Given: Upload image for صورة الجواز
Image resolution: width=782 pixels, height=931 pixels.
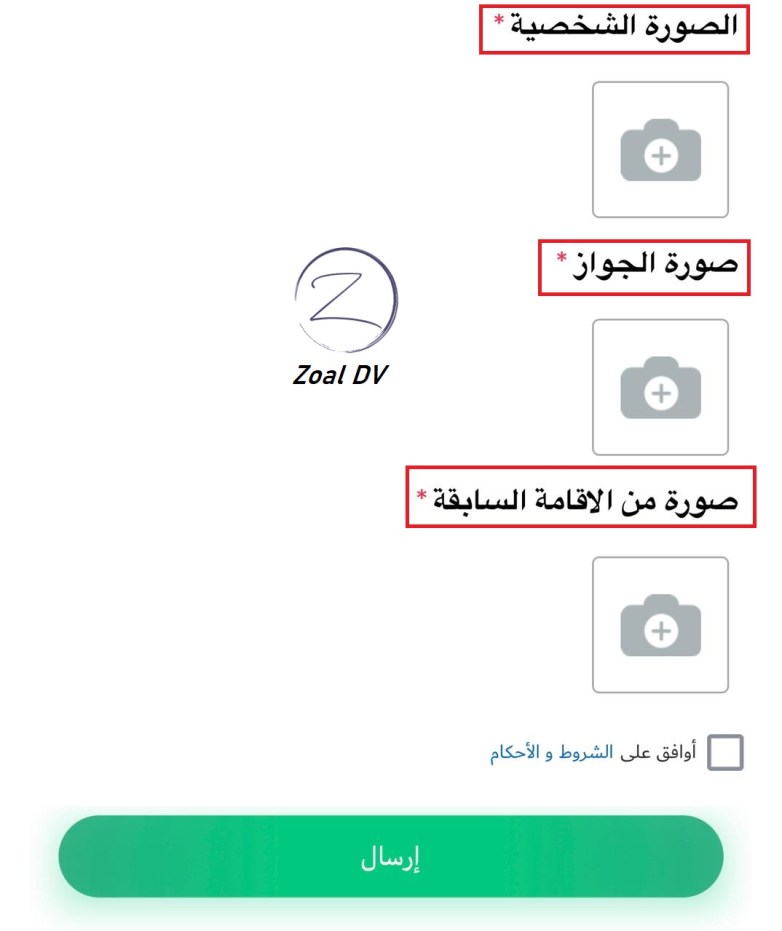Looking at the screenshot, I should [660, 388].
